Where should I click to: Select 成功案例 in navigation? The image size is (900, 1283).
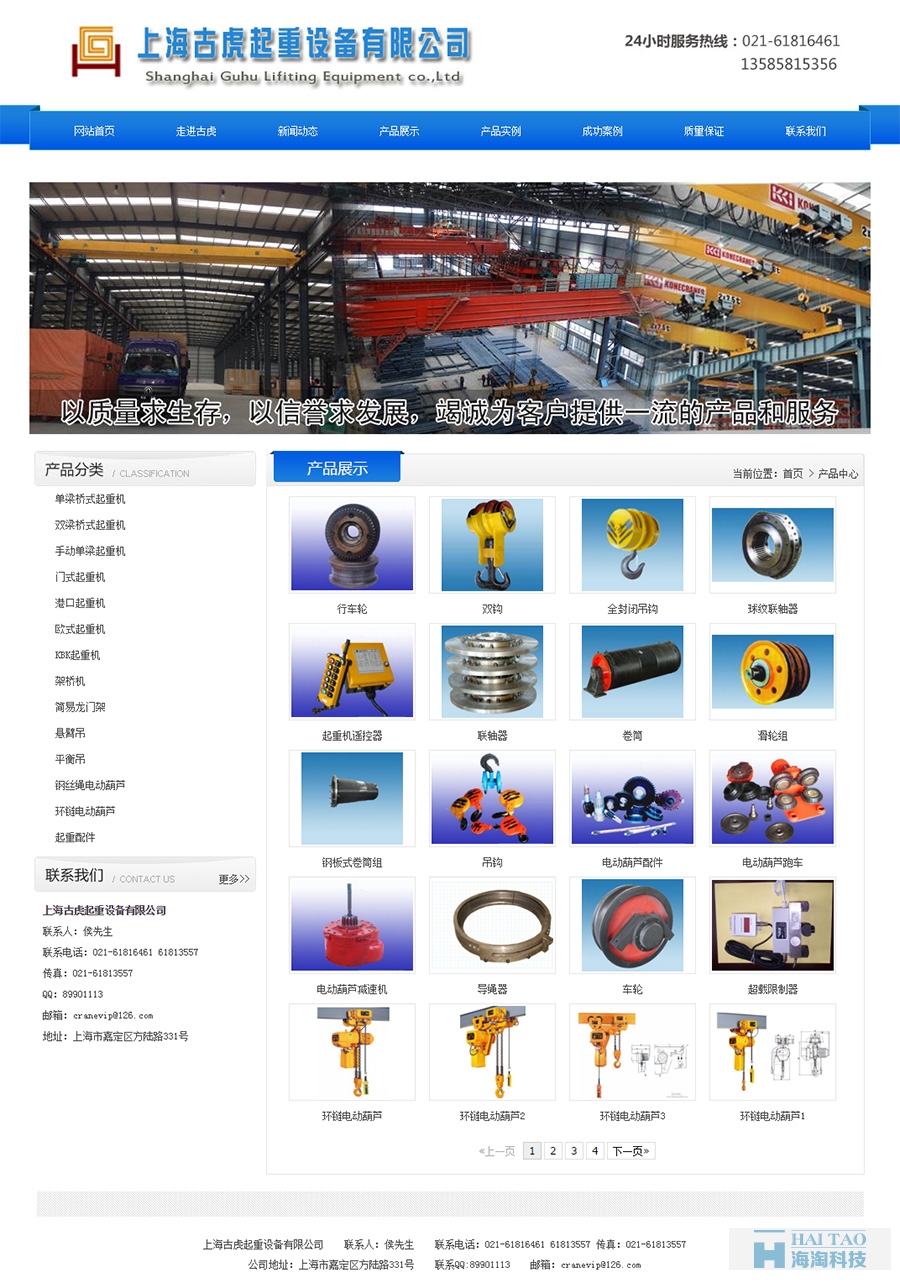click(x=602, y=131)
